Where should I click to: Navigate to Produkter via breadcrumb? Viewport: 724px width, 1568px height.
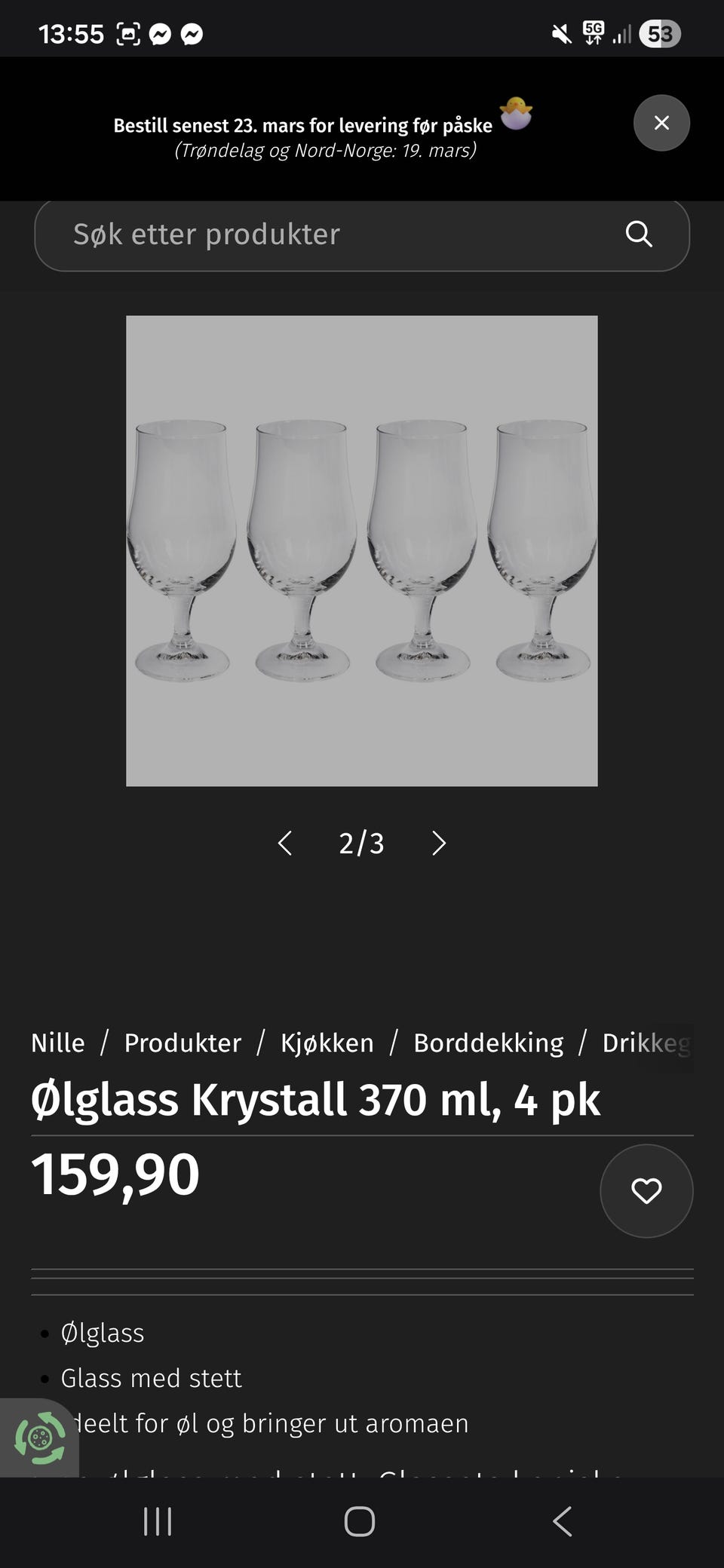tap(183, 1043)
